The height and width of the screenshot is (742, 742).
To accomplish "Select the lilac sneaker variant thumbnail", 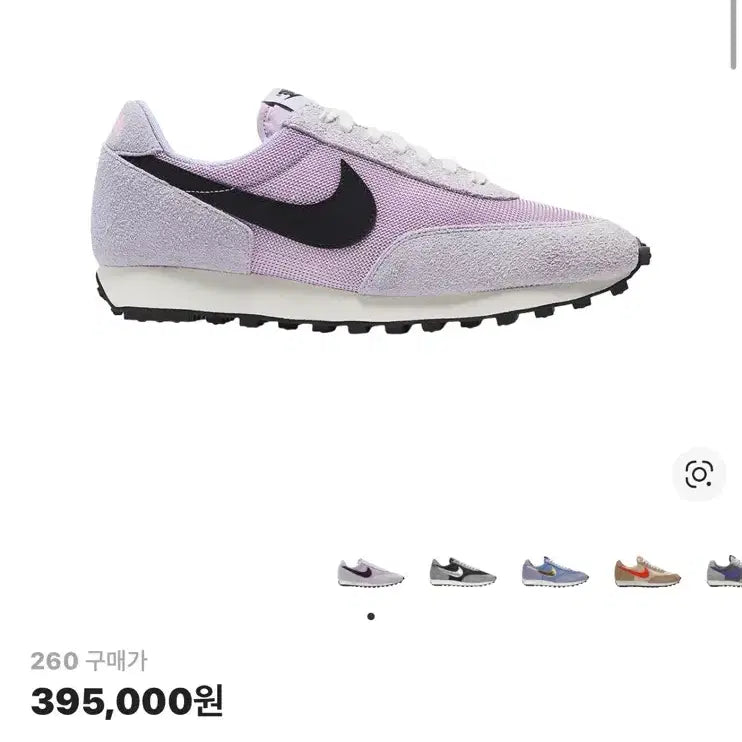I will [x=370, y=573].
